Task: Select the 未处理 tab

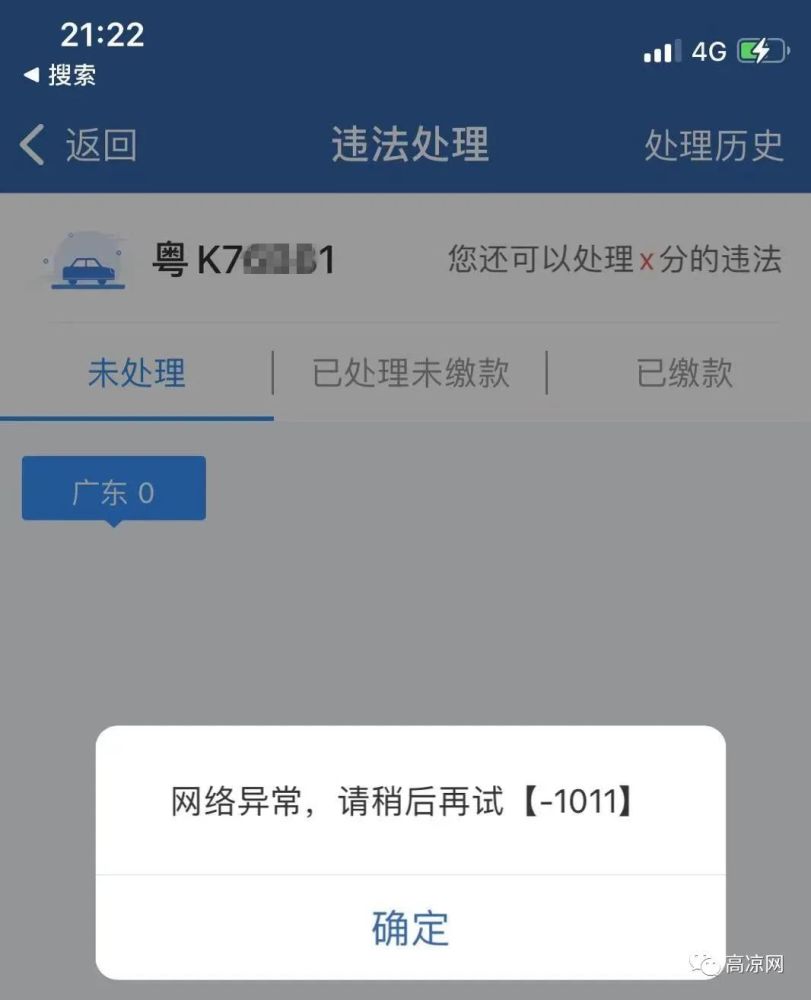Action: (x=136, y=373)
